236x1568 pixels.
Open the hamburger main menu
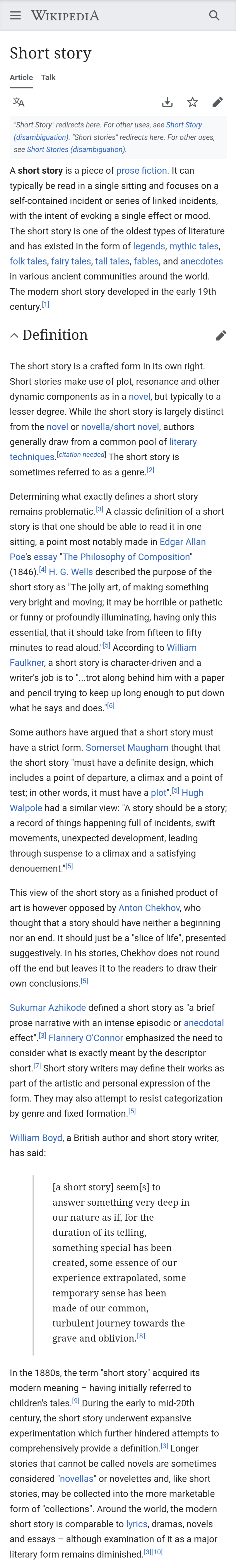[15, 15]
